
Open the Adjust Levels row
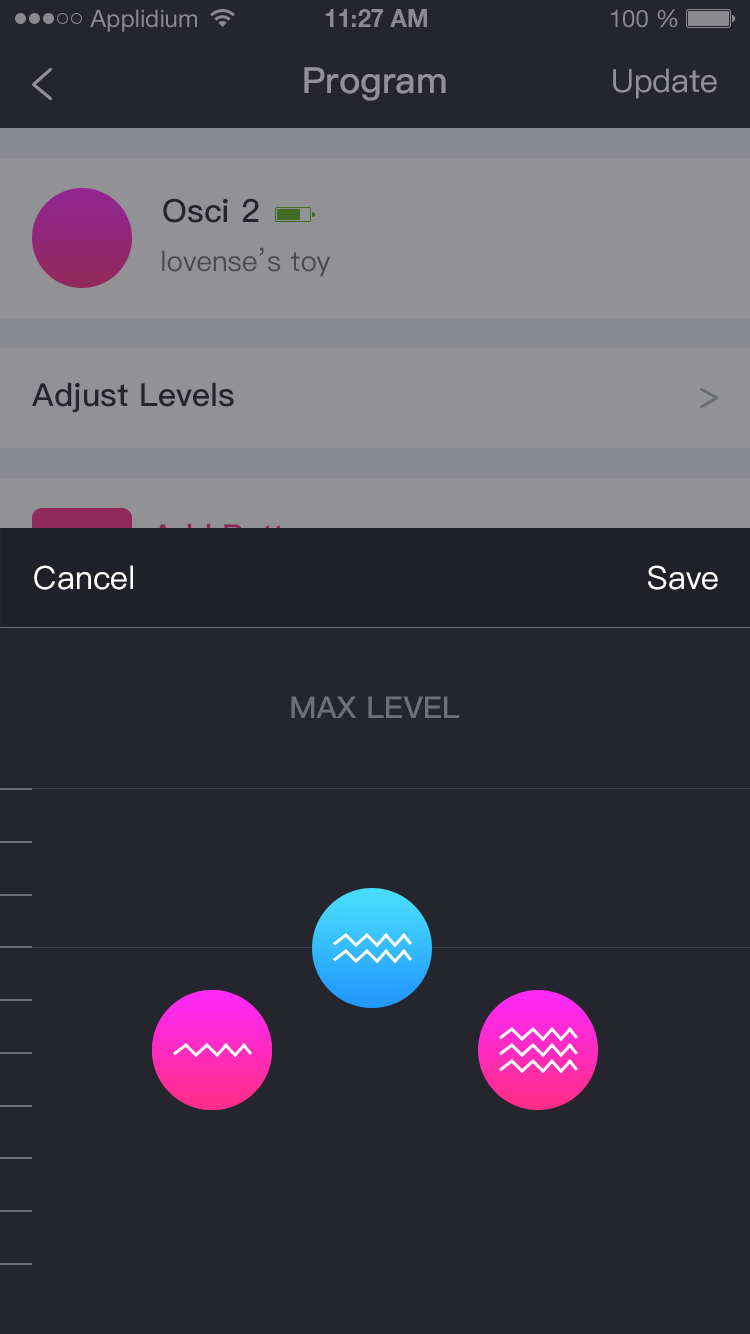[375, 397]
